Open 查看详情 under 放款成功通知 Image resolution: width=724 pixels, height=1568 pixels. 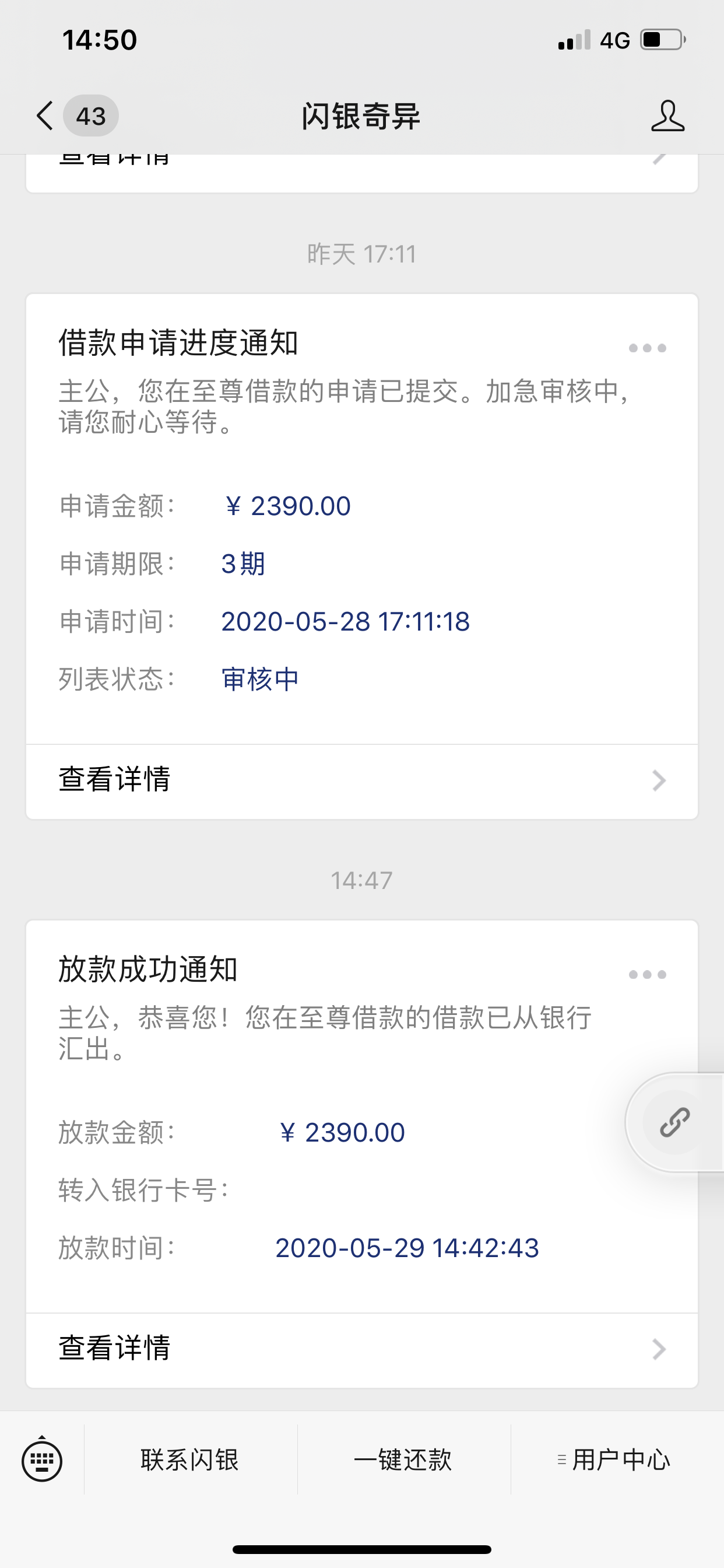pyautogui.click(x=362, y=1349)
